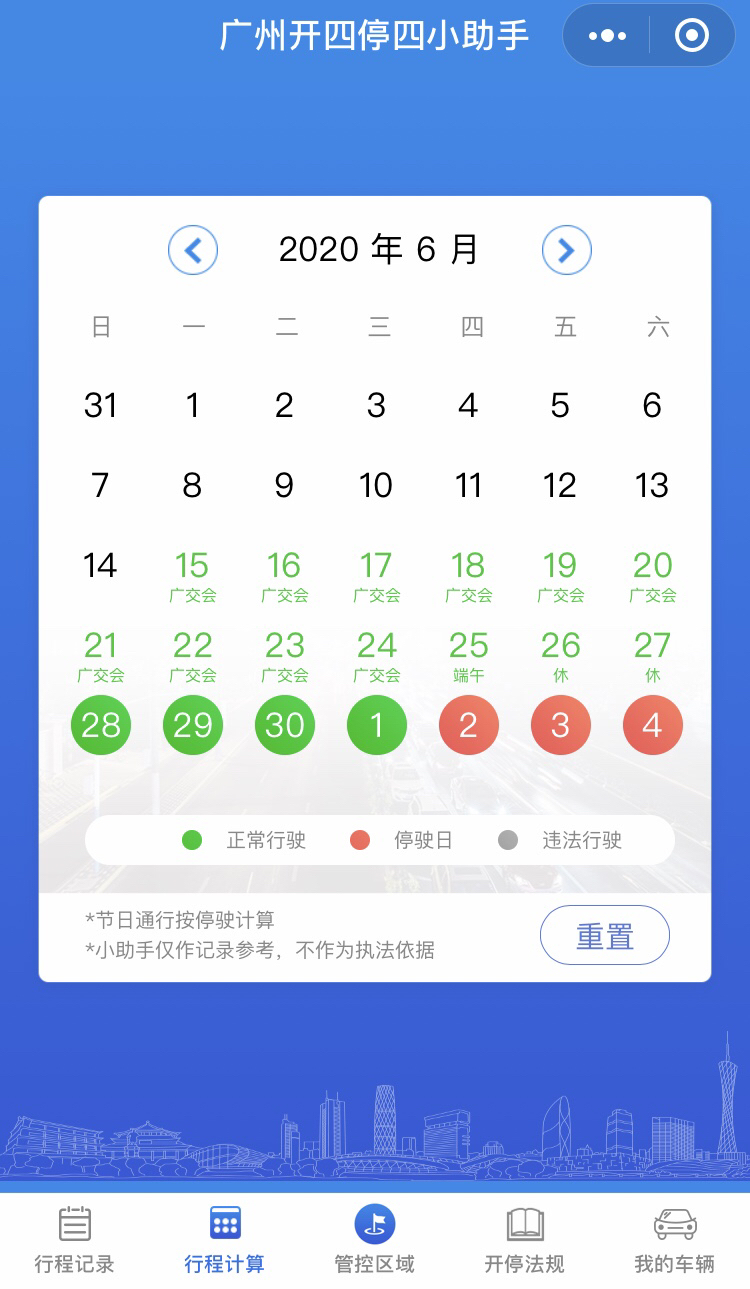This screenshot has height=1289, width=750.
Task: Select the green circled date 28
Action: pos(101,725)
